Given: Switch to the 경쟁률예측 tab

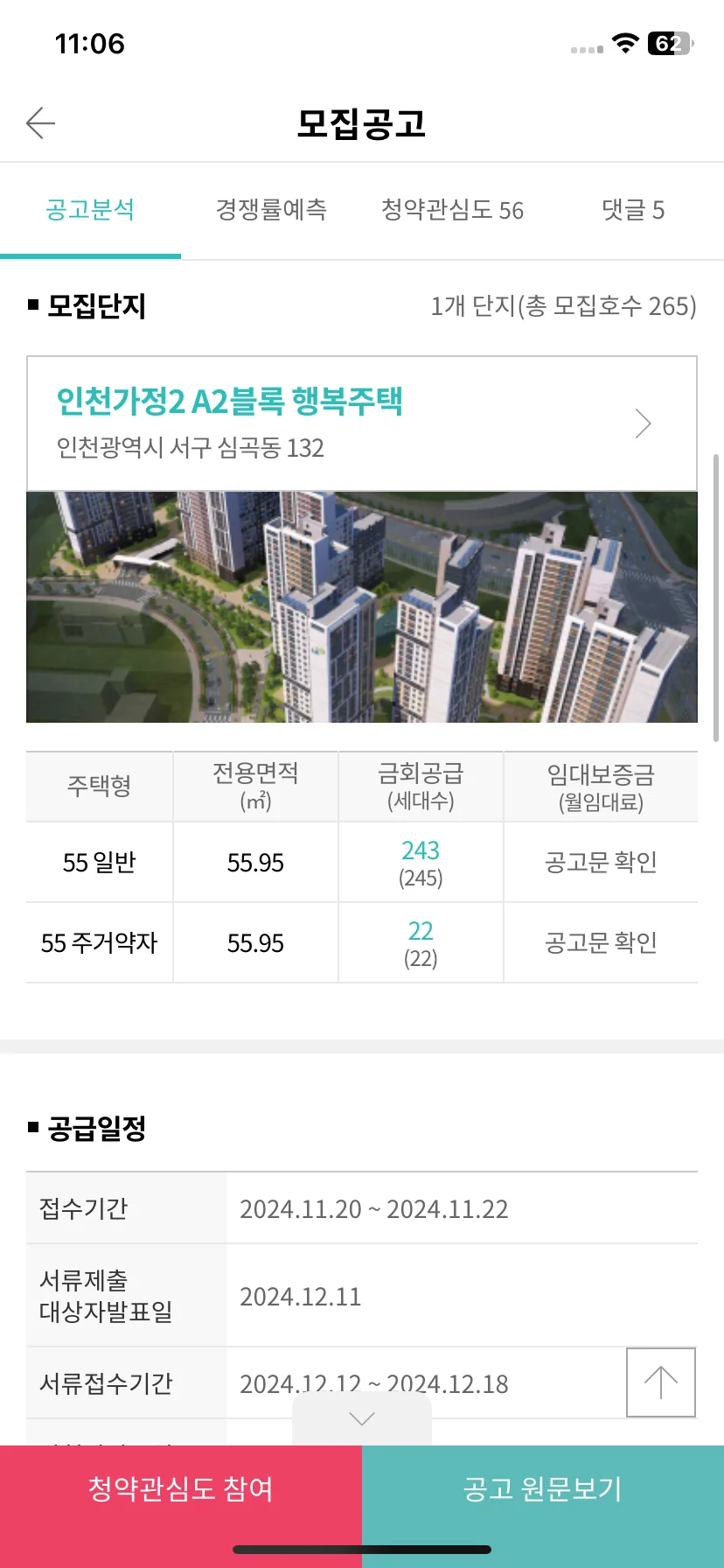Looking at the screenshot, I should point(271,210).
